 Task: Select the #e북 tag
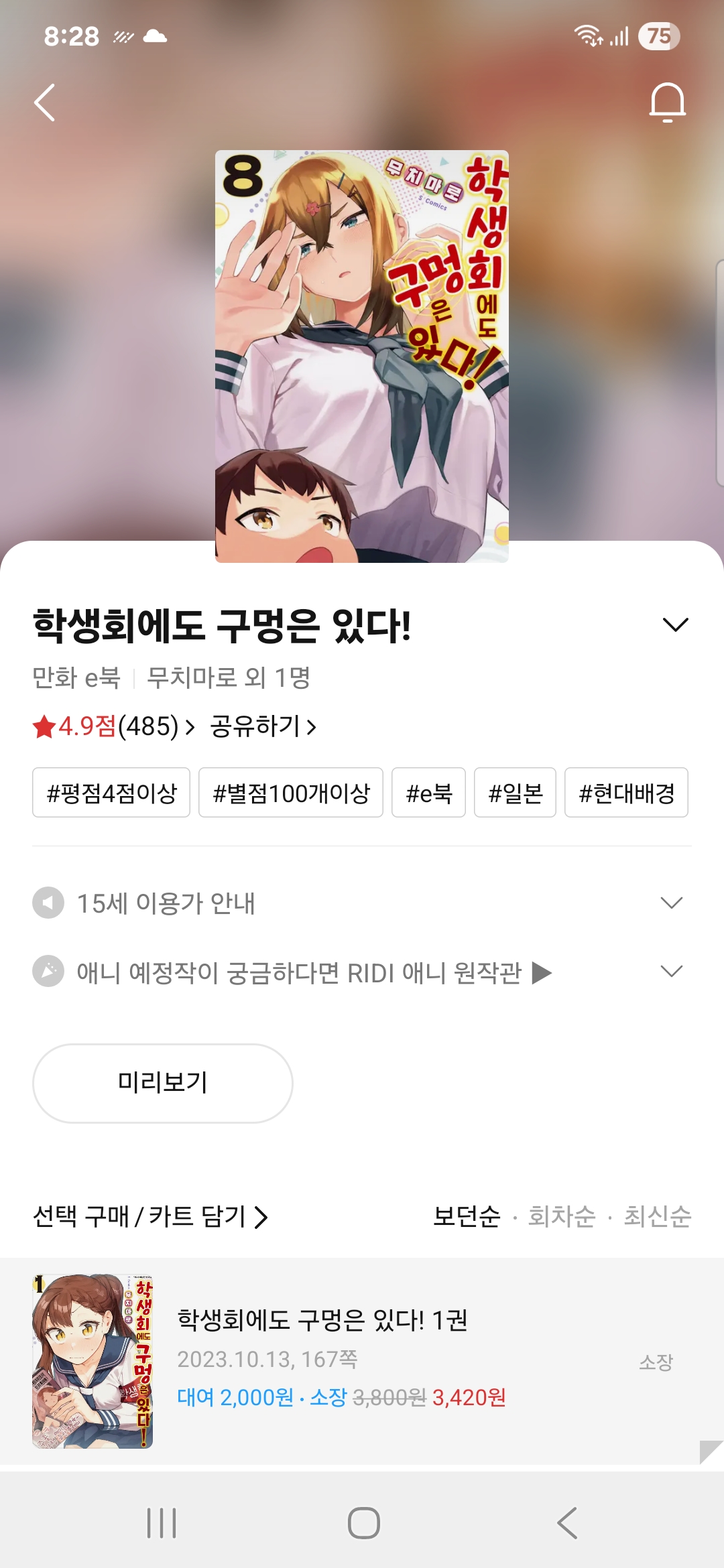(428, 793)
